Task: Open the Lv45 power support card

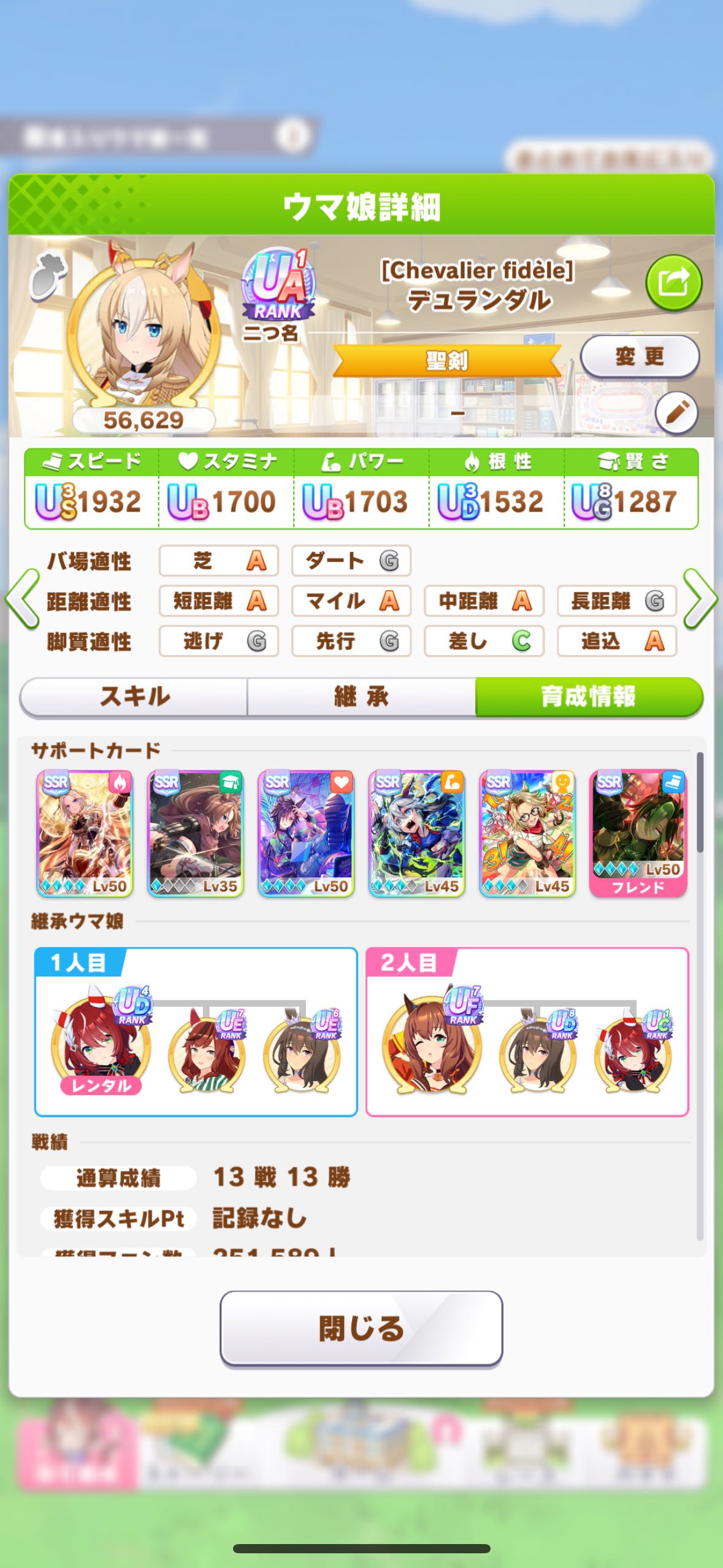Action: click(x=417, y=833)
